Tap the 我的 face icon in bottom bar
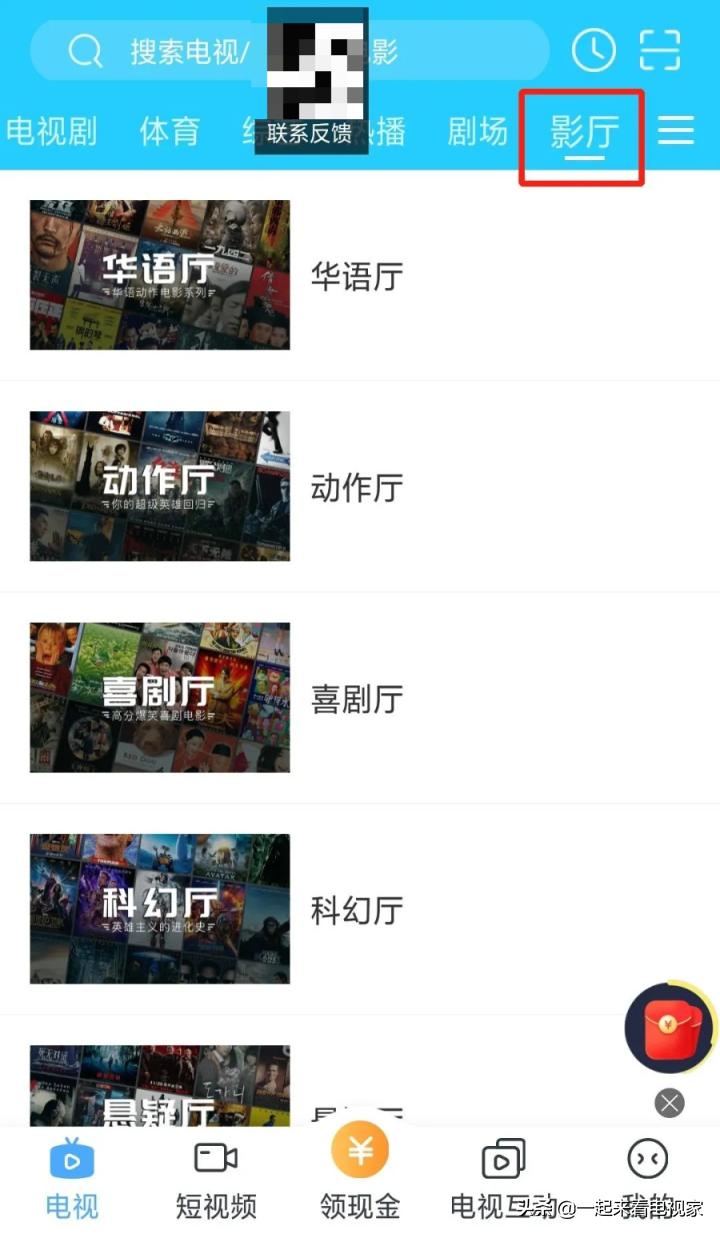The width and height of the screenshot is (720, 1234). click(x=646, y=1158)
